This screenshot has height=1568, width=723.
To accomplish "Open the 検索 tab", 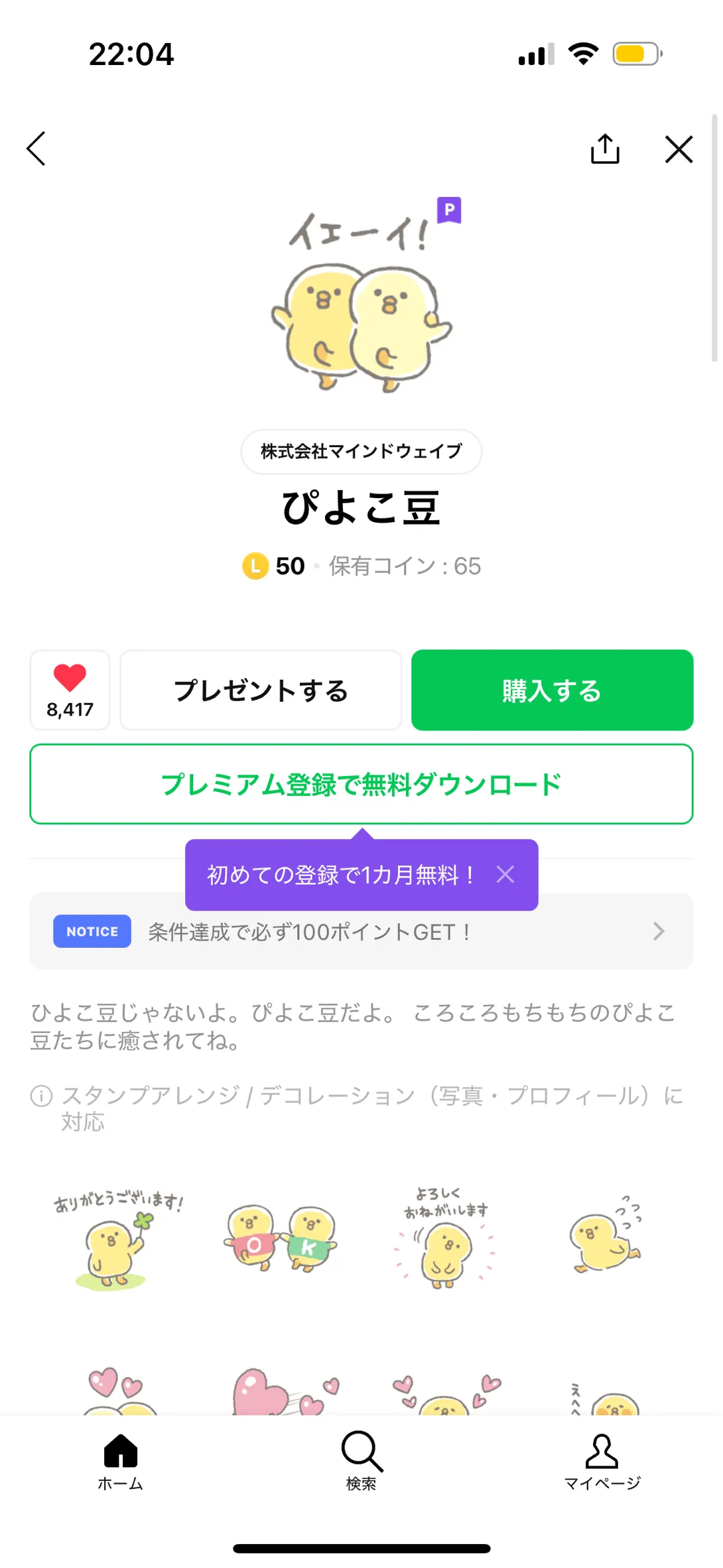I will click(x=361, y=1462).
